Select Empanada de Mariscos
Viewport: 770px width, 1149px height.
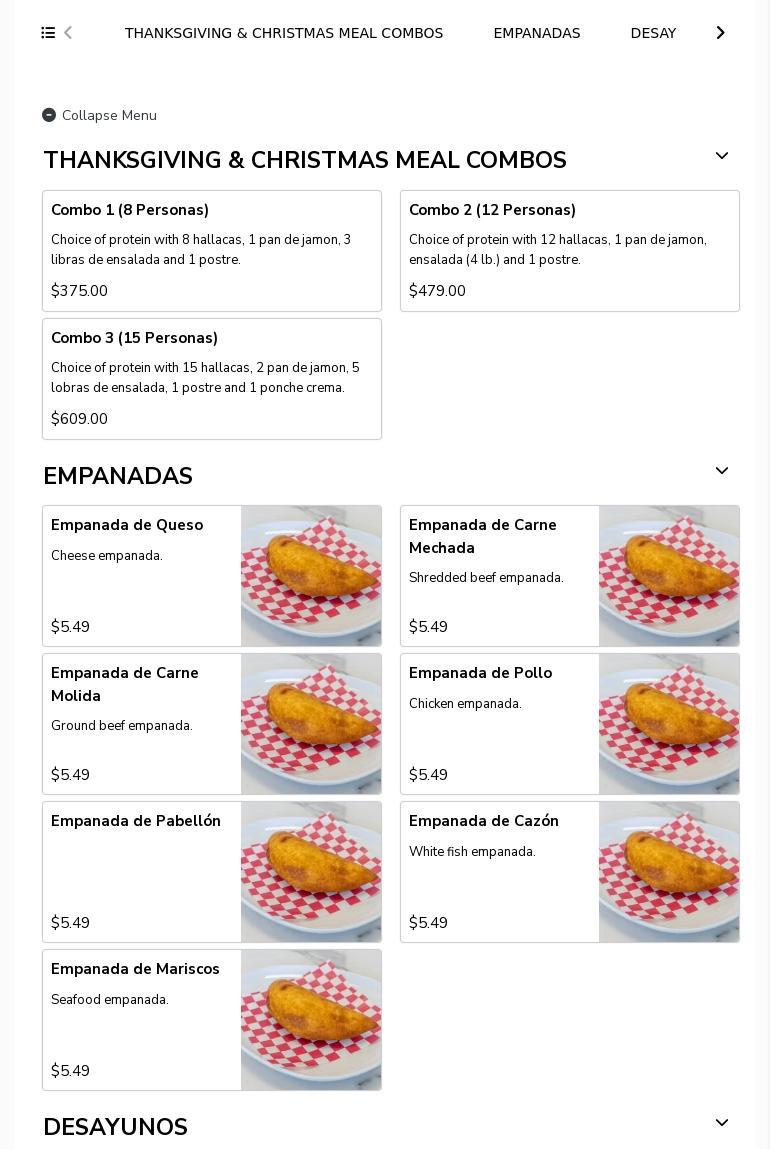tap(212, 1020)
